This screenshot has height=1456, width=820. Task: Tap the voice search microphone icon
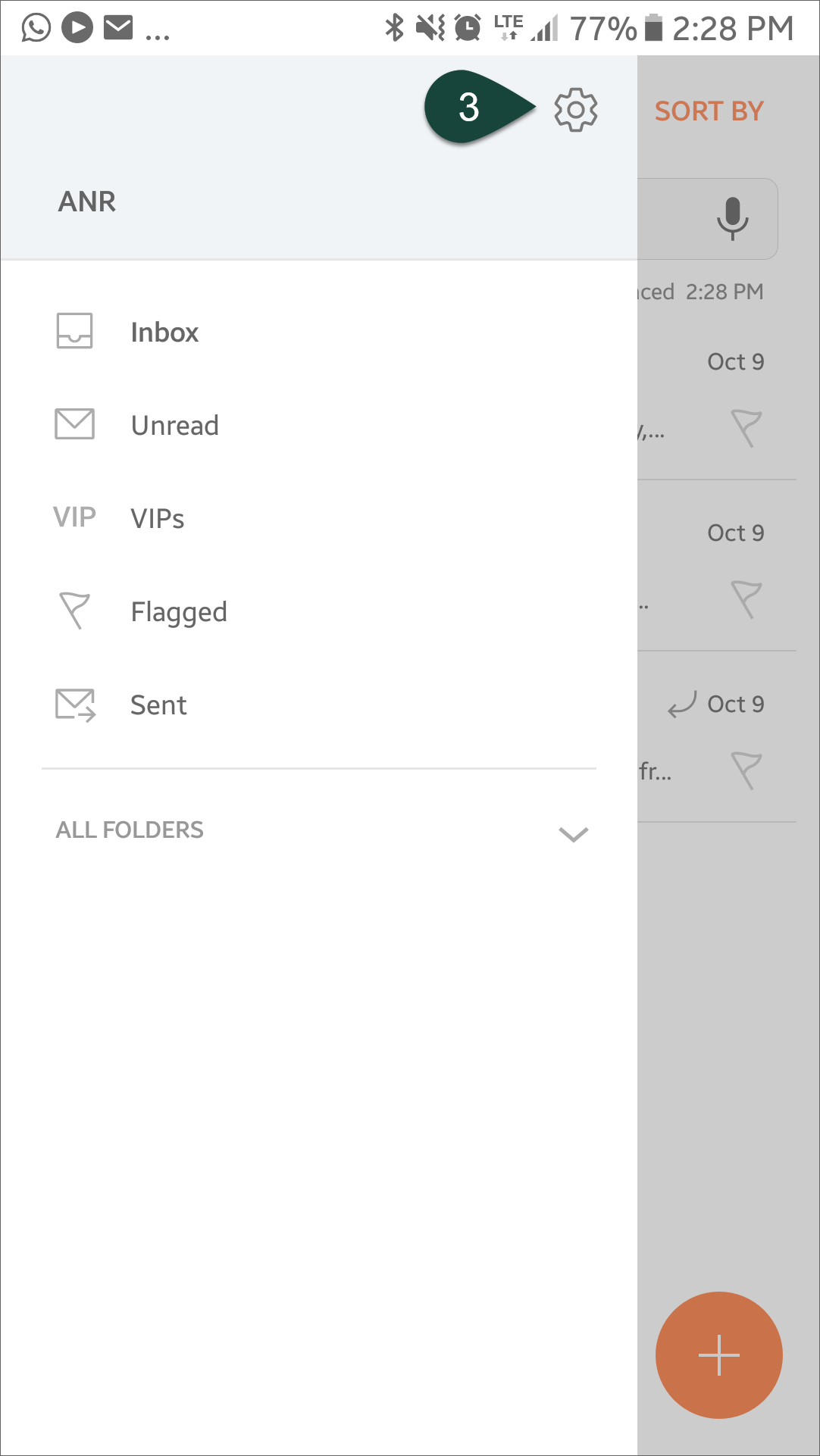coord(732,218)
